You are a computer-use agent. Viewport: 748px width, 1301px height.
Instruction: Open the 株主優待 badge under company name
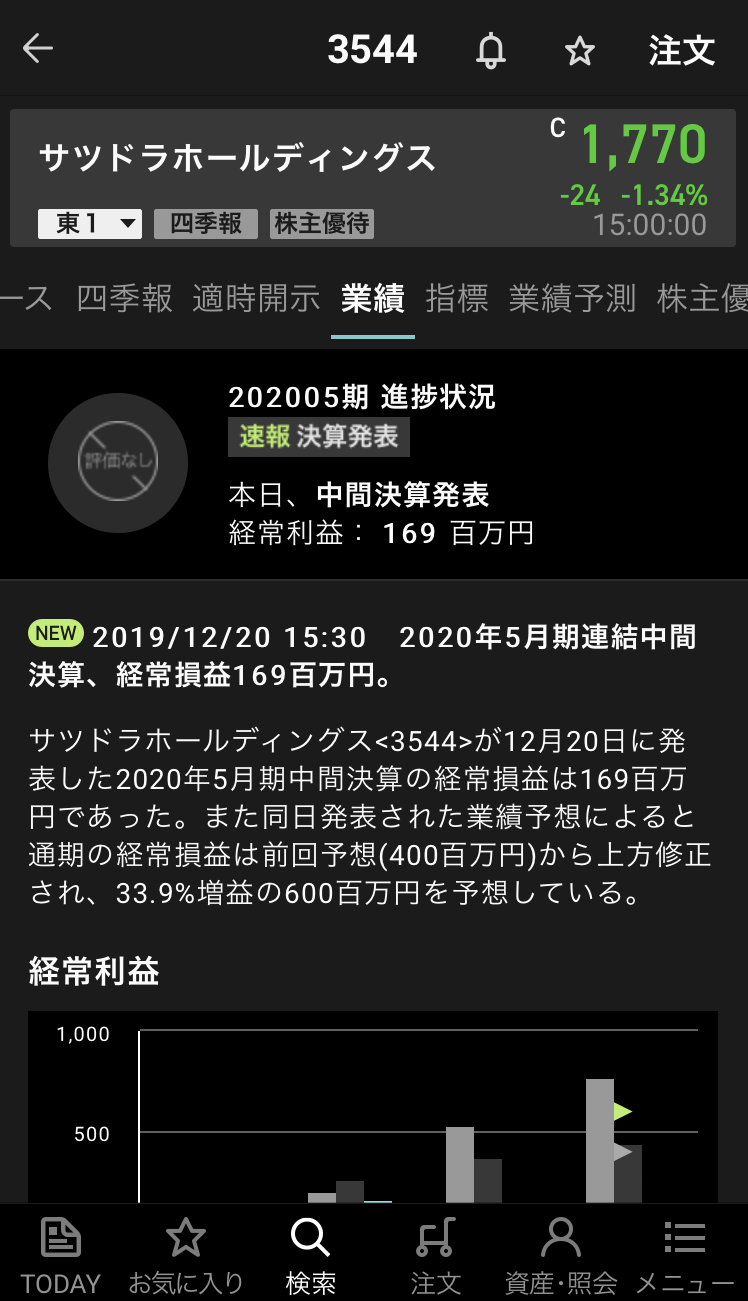(322, 223)
